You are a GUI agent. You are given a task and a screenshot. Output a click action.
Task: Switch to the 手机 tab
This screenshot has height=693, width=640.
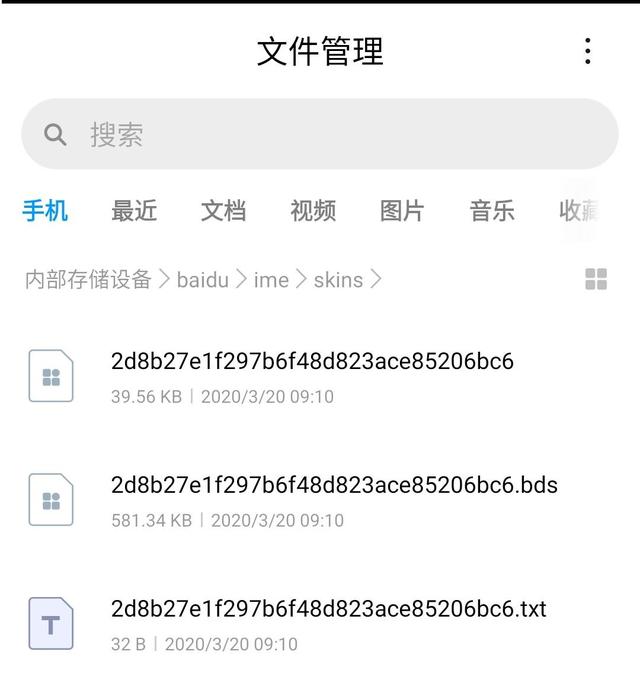(x=45, y=211)
